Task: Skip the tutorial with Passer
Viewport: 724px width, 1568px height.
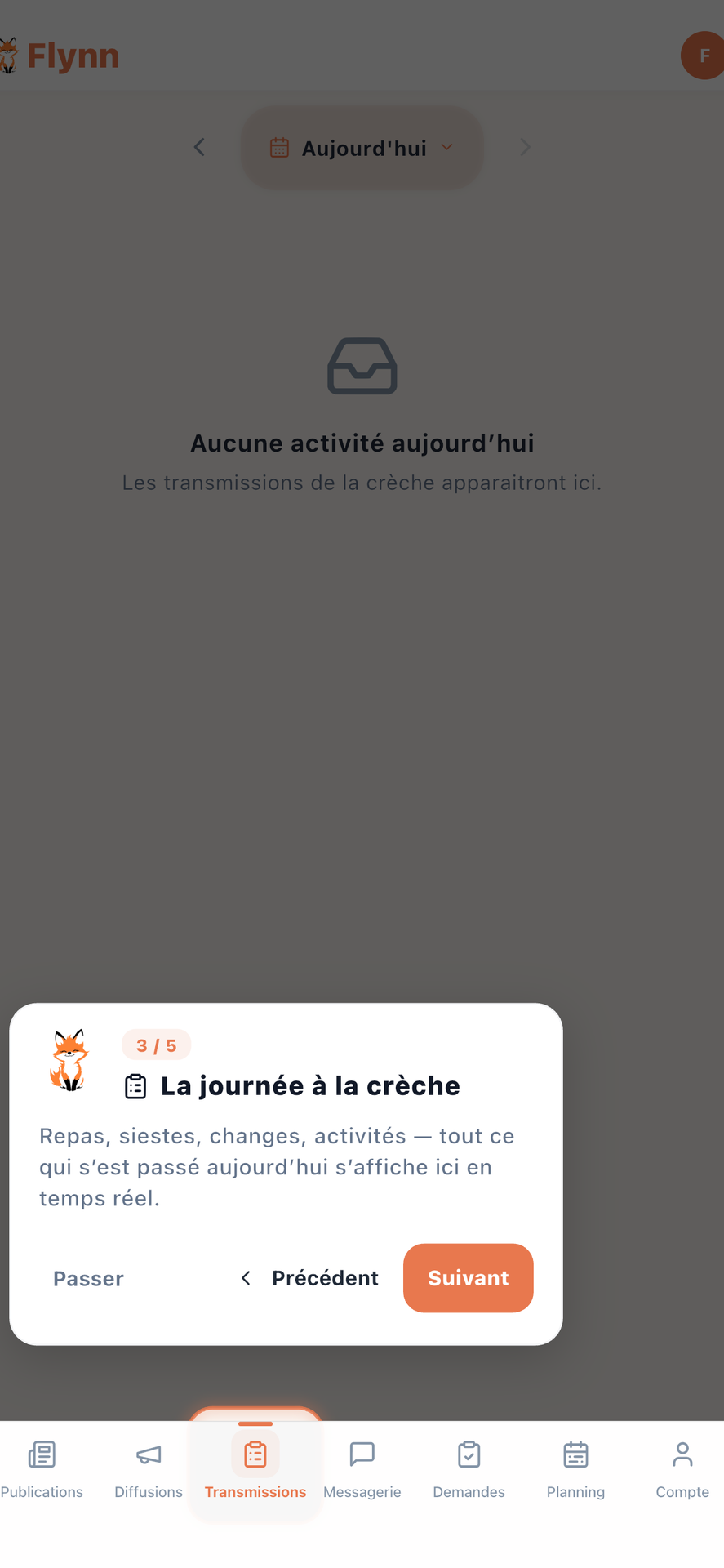Action: pos(88,1278)
